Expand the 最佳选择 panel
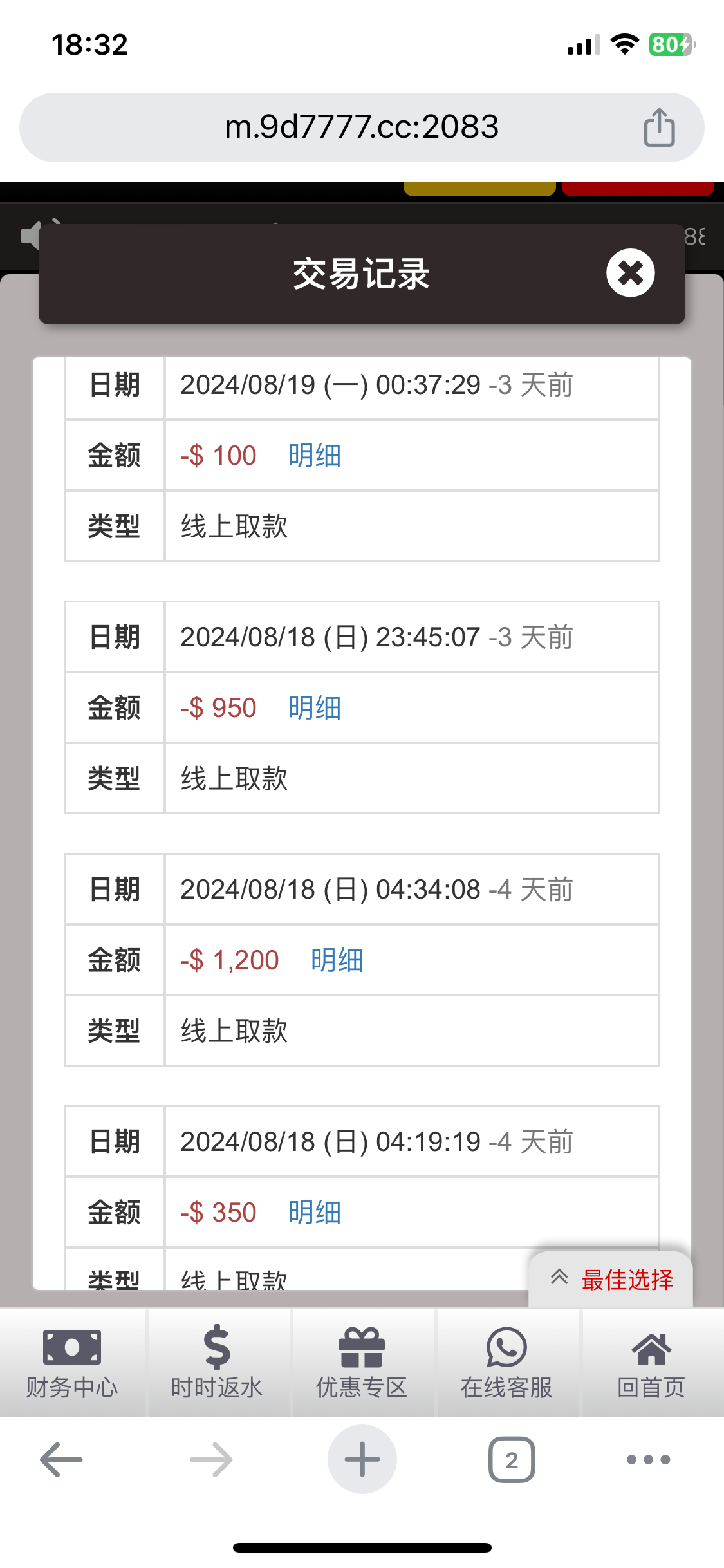Image resolution: width=724 pixels, height=1568 pixels. [611, 1280]
